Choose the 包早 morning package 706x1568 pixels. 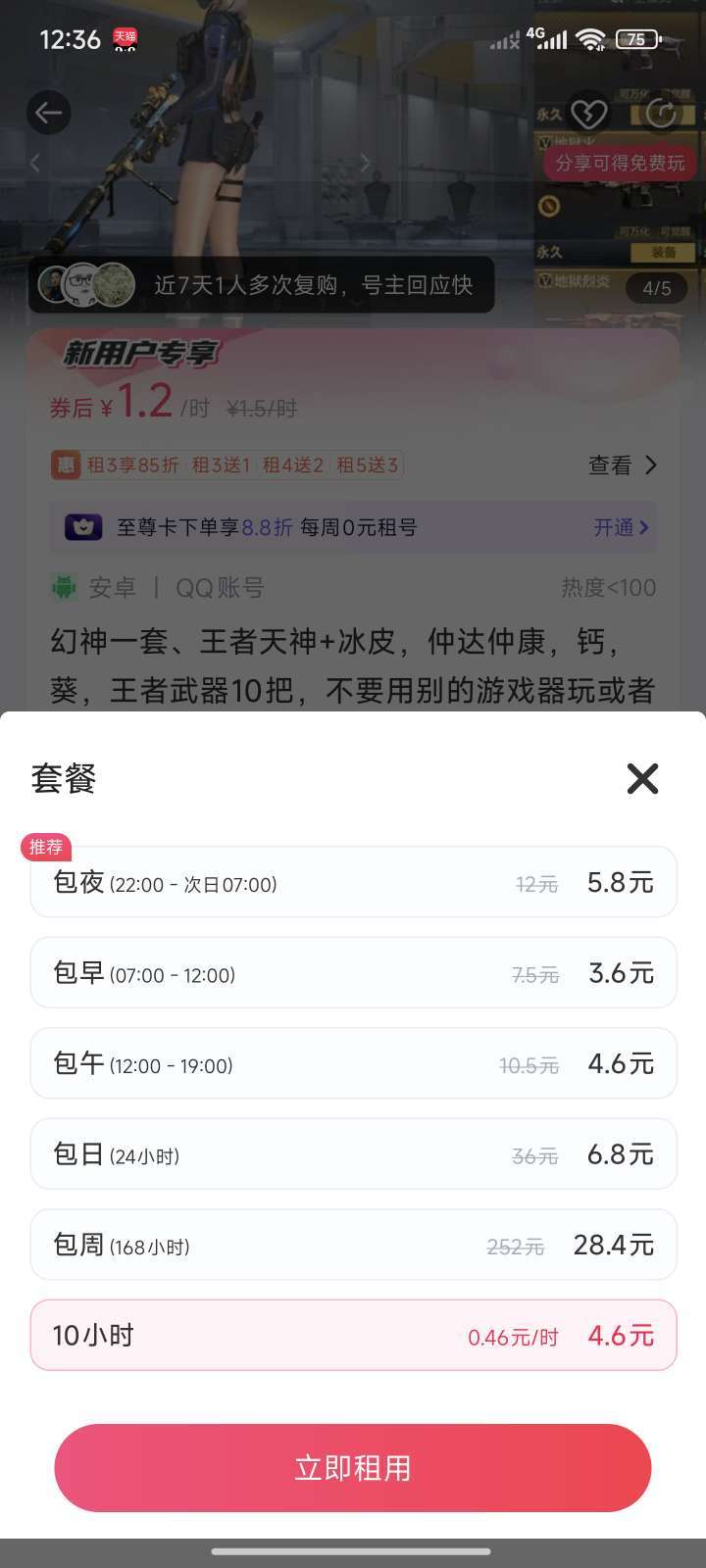353,973
